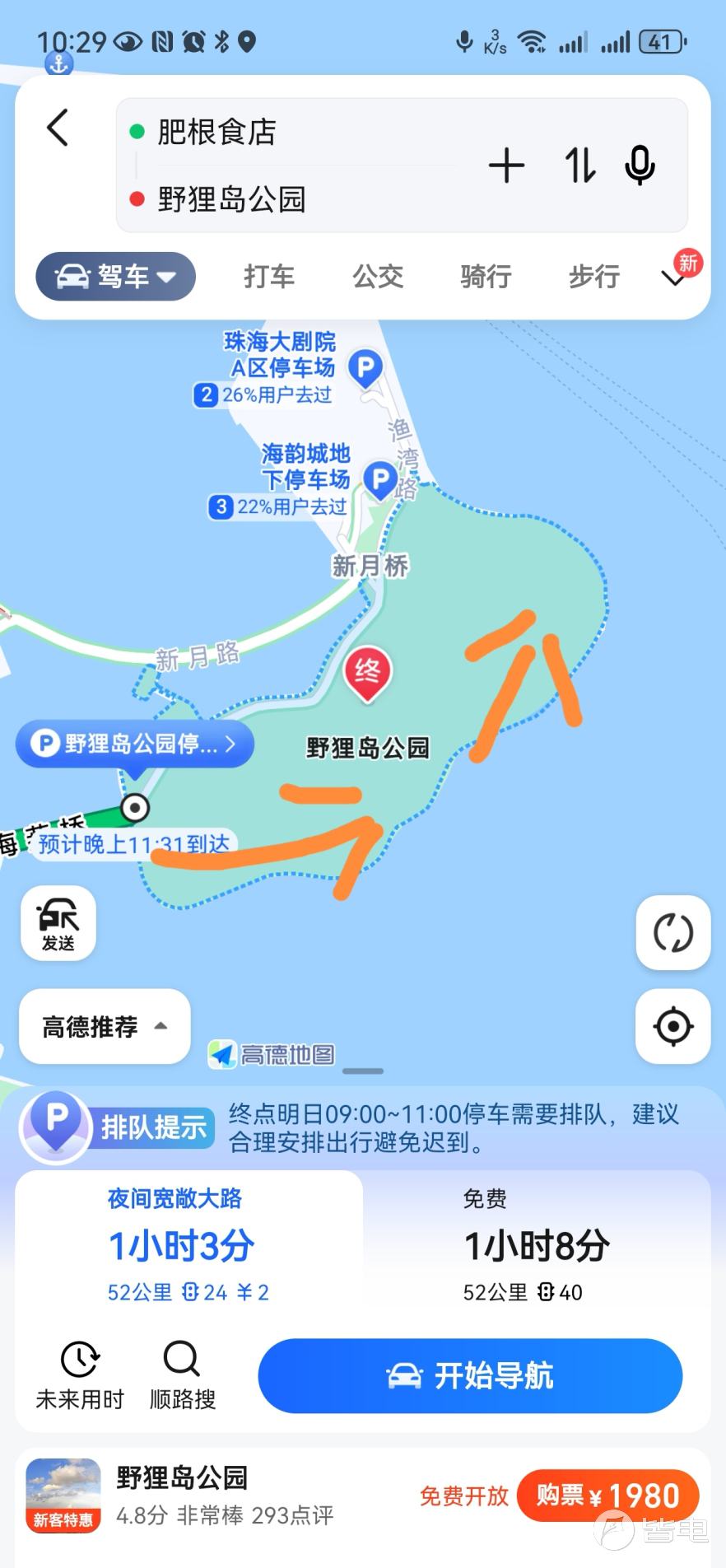Tap 开始导航 to start navigation
The height and width of the screenshot is (1568, 726).
pos(470,1376)
